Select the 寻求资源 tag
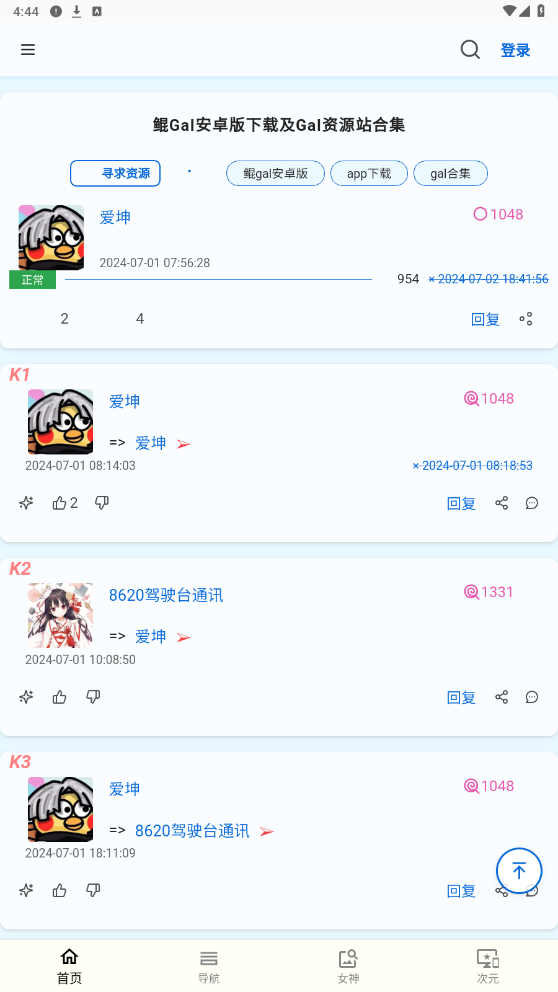558x992 pixels. (115, 173)
